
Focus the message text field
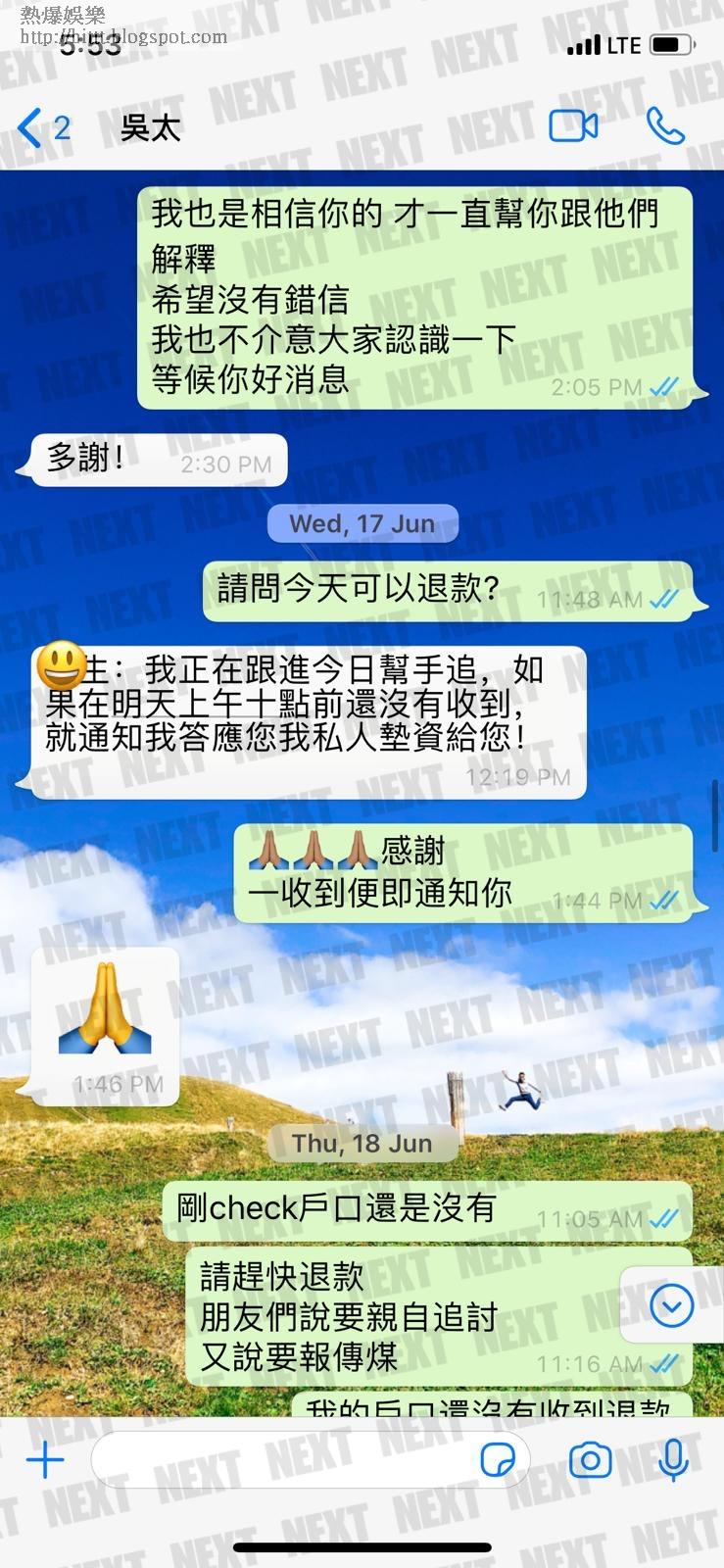click(x=284, y=1461)
